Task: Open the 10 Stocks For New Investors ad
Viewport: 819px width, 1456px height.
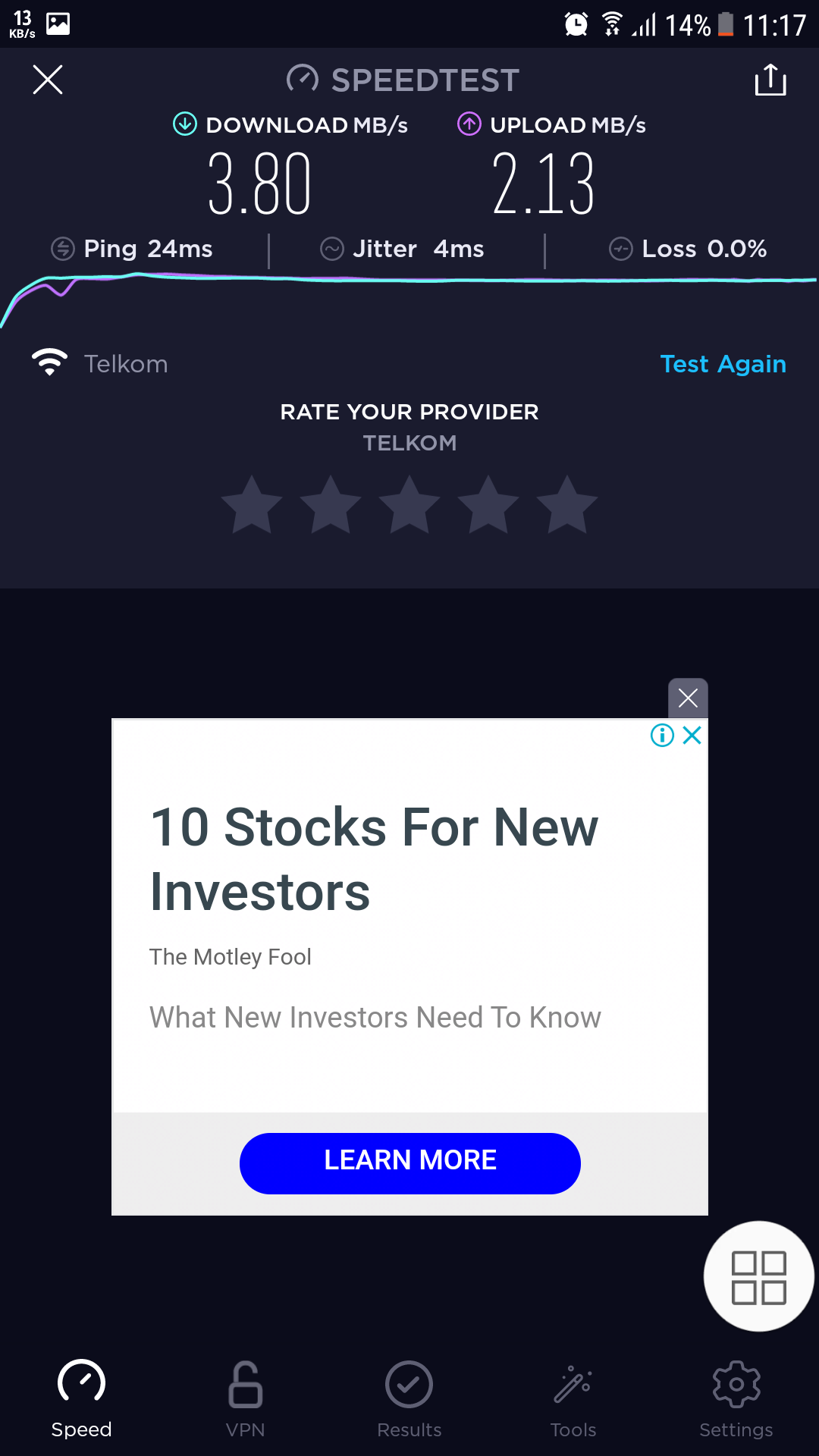Action: pyautogui.click(x=374, y=858)
